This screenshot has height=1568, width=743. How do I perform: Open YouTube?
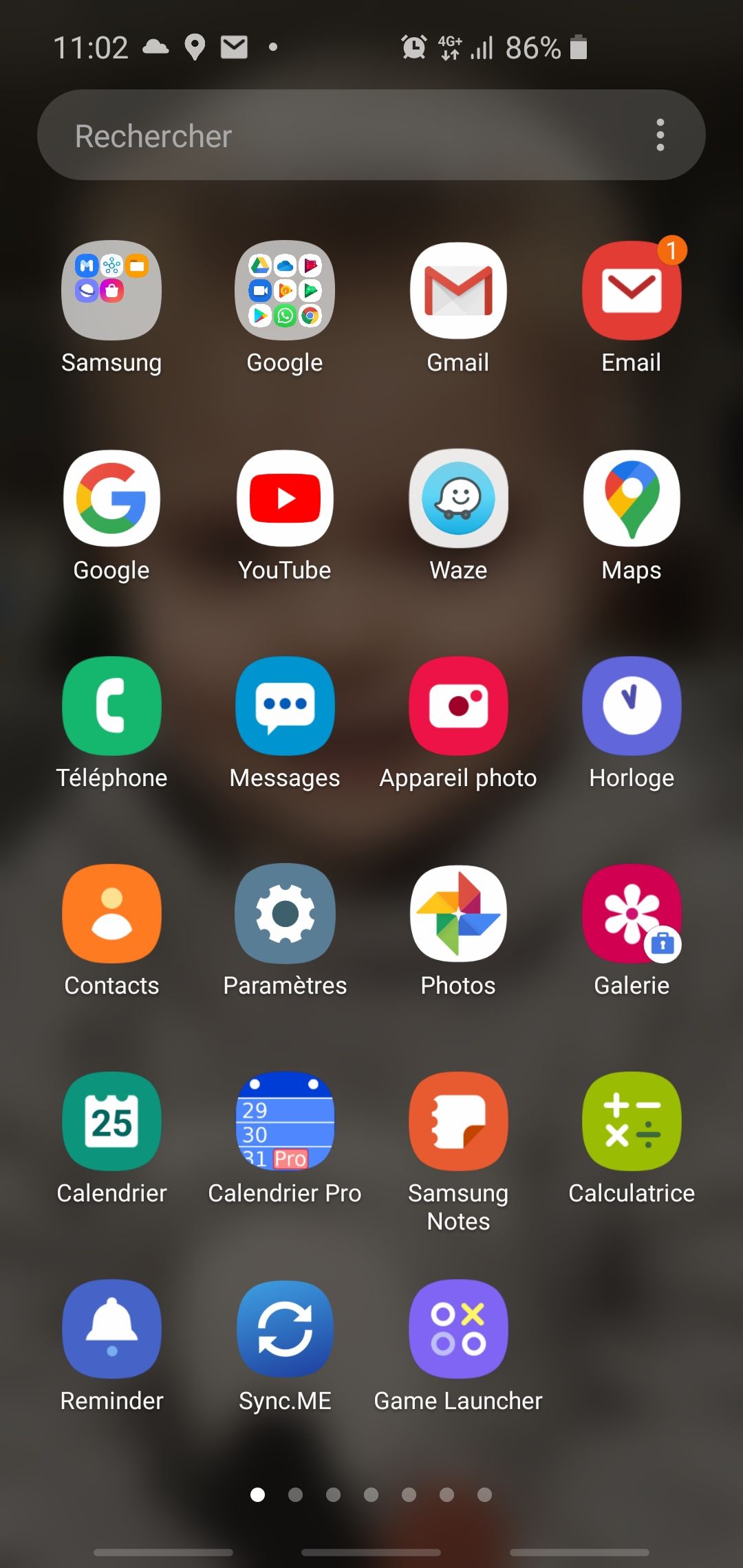point(284,499)
